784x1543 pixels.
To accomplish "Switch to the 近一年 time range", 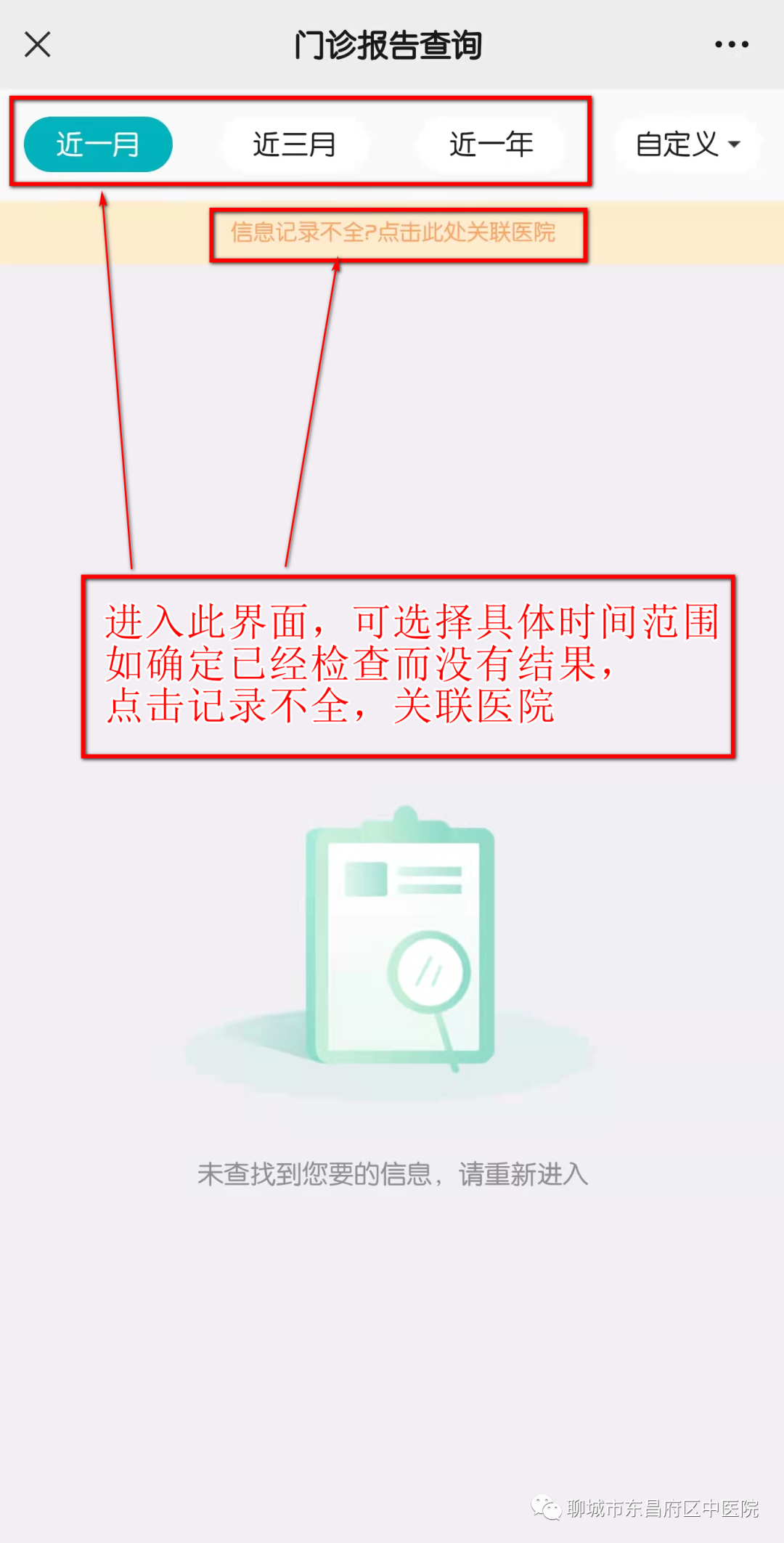I will click(491, 144).
